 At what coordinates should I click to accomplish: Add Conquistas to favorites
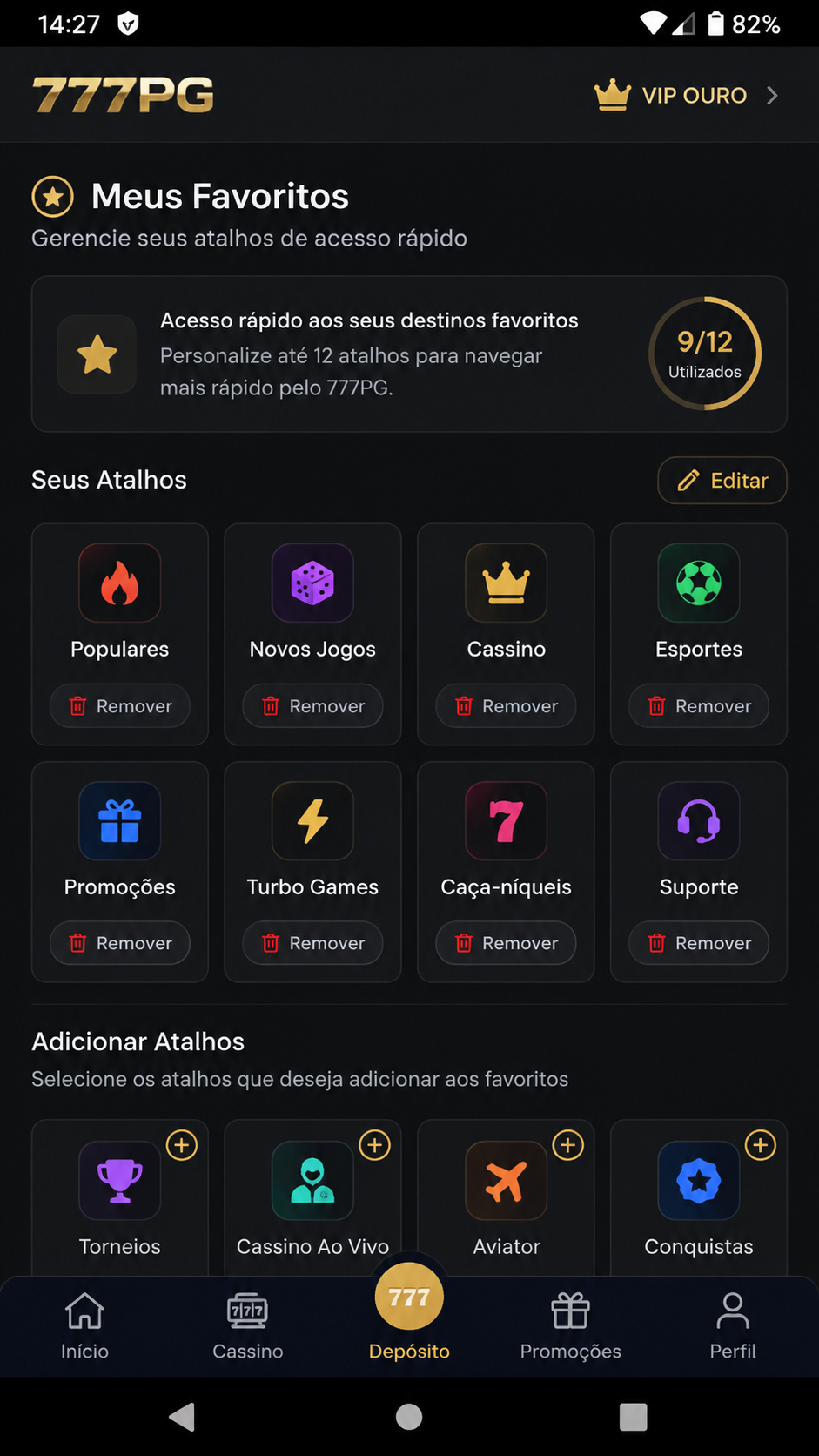pos(761,1145)
